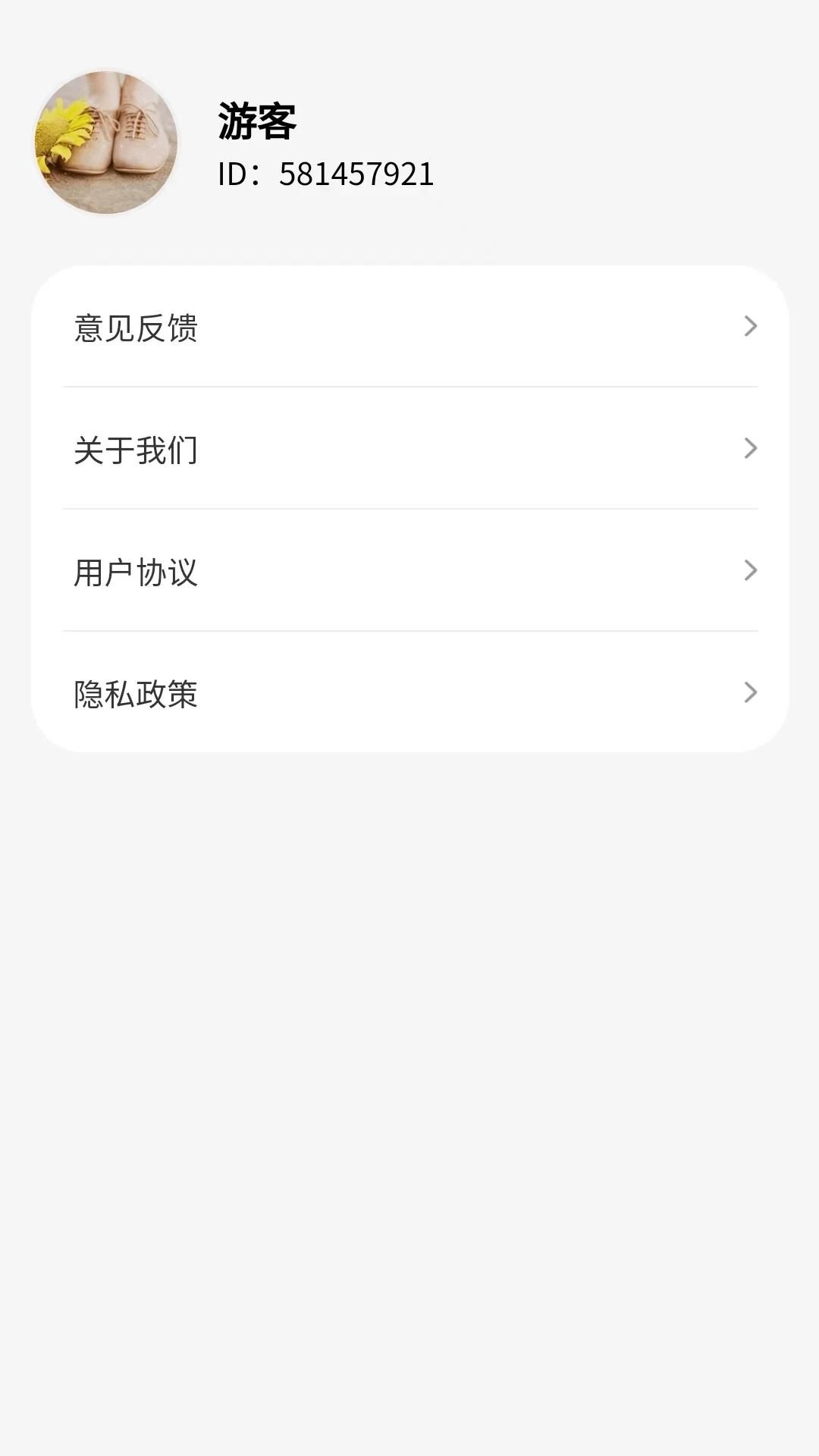Open policy via 隐私政策 arrow
Image resolution: width=819 pixels, height=1456 pixels.
pyautogui.click(x=751, y=693)
